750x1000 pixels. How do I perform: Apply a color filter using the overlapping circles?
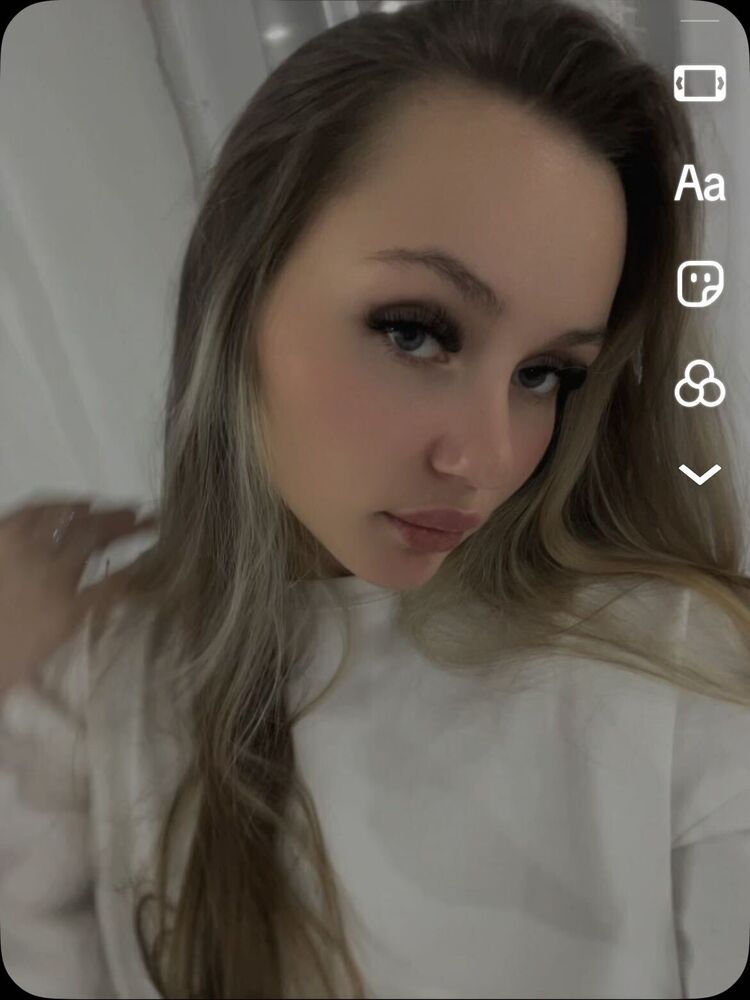click(700, 382)
